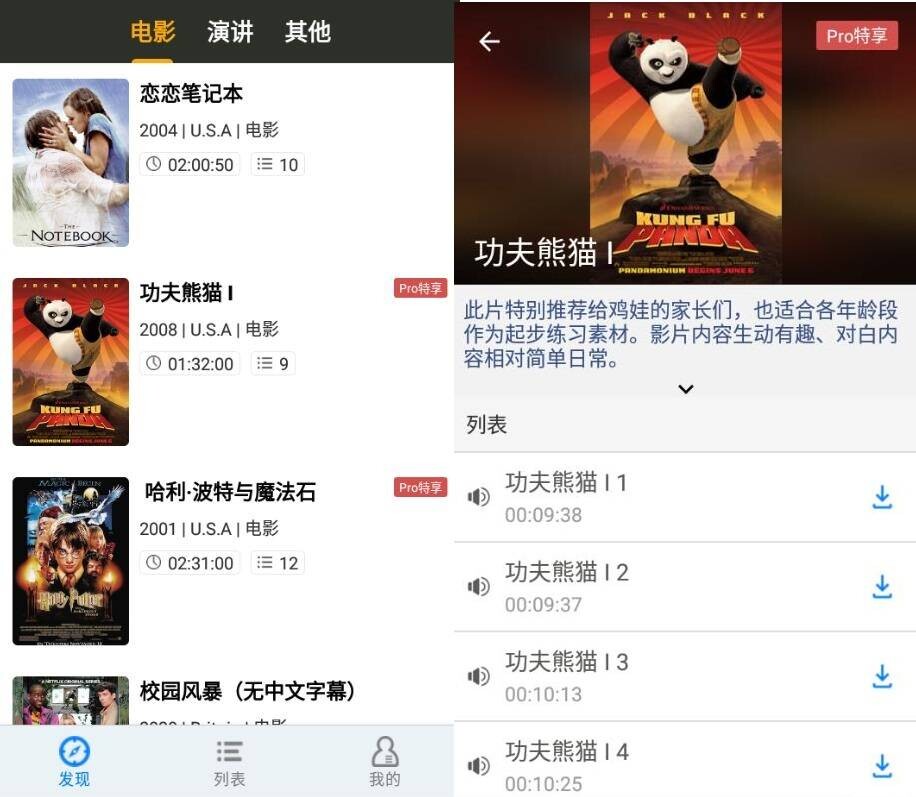Viewport: 916px width, 797px height.
Task: Go to the 我的 bottom tab
Action: (384, 761)
